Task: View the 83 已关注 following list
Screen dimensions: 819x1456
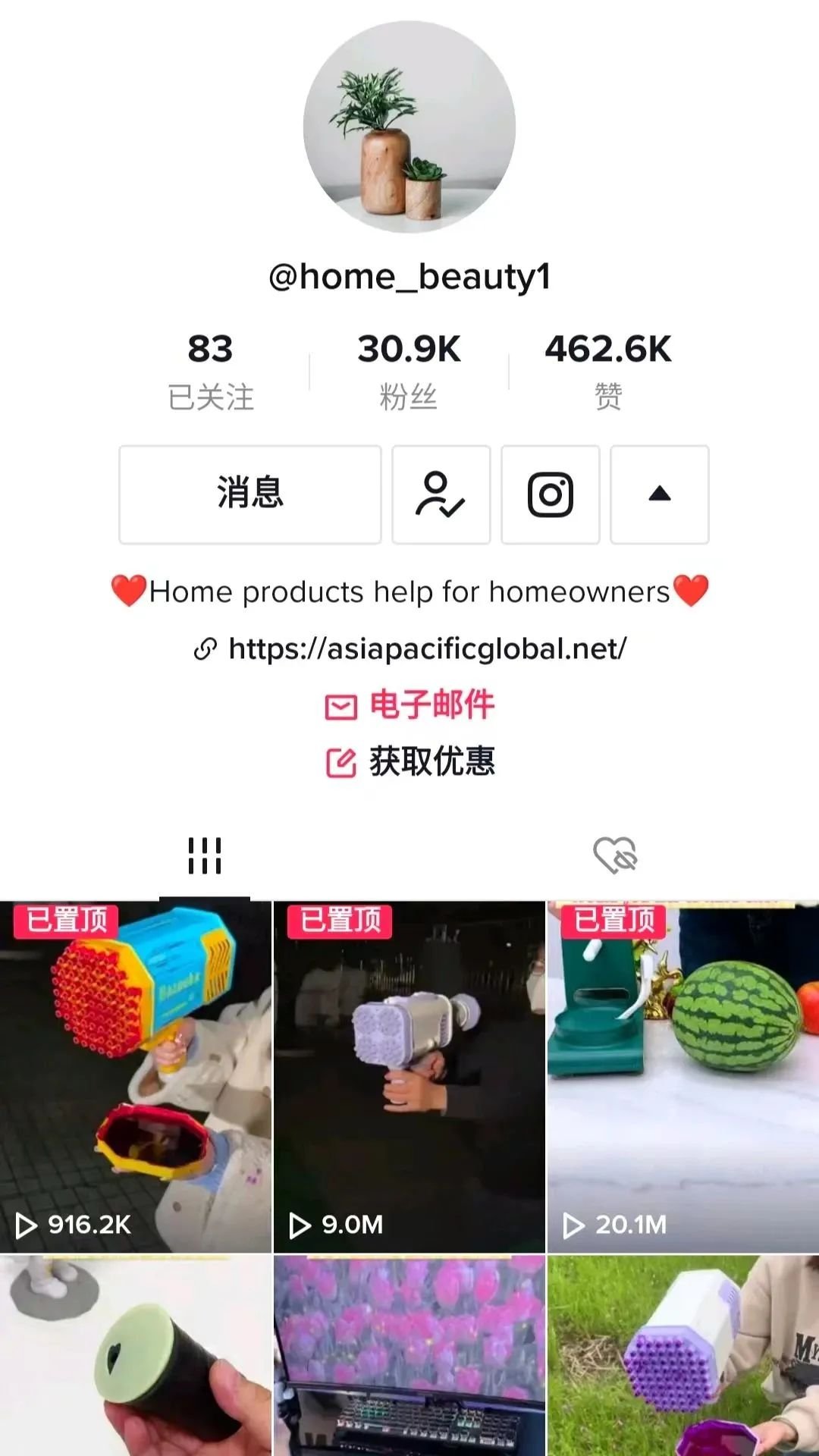Action: coord(210,370)
